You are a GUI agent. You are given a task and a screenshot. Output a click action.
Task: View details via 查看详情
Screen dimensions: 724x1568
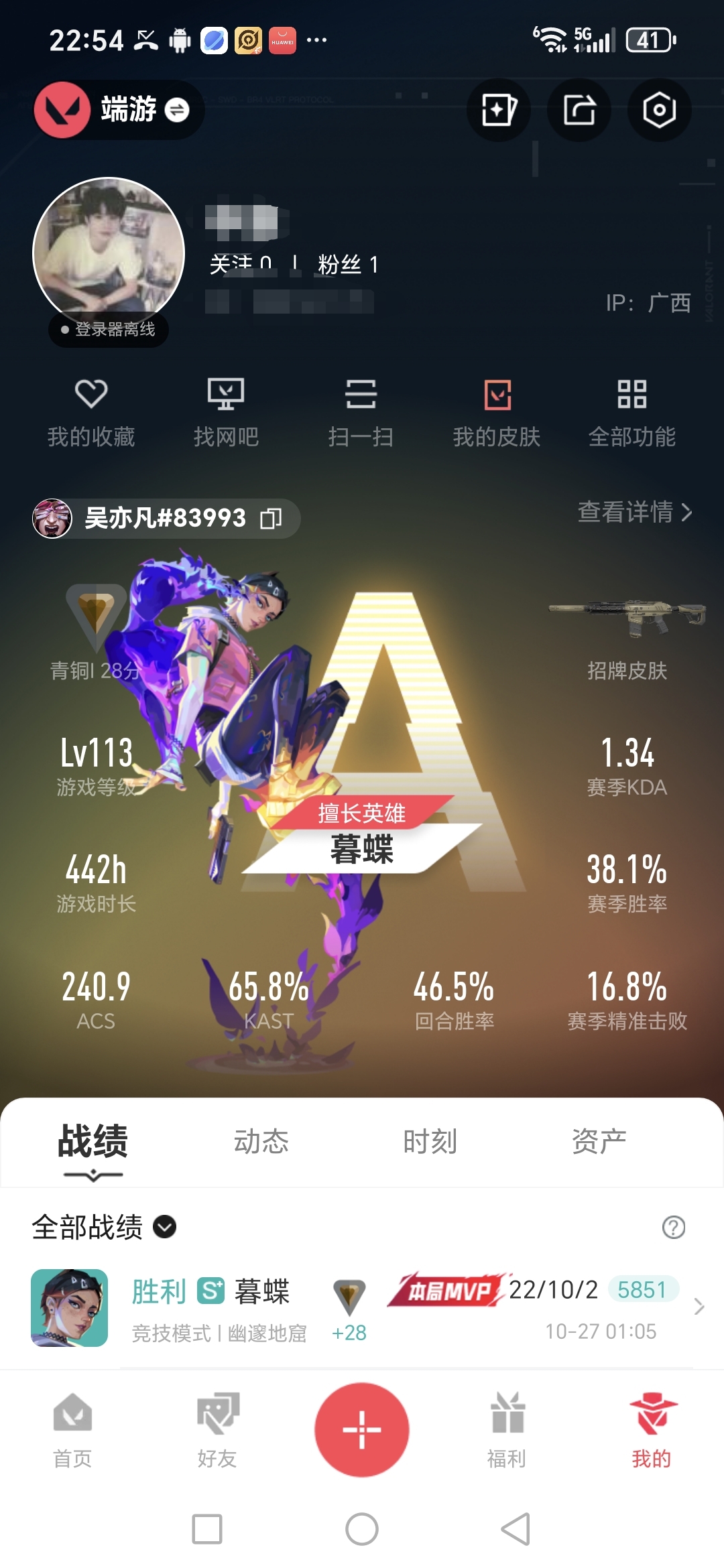coord(634,512)
